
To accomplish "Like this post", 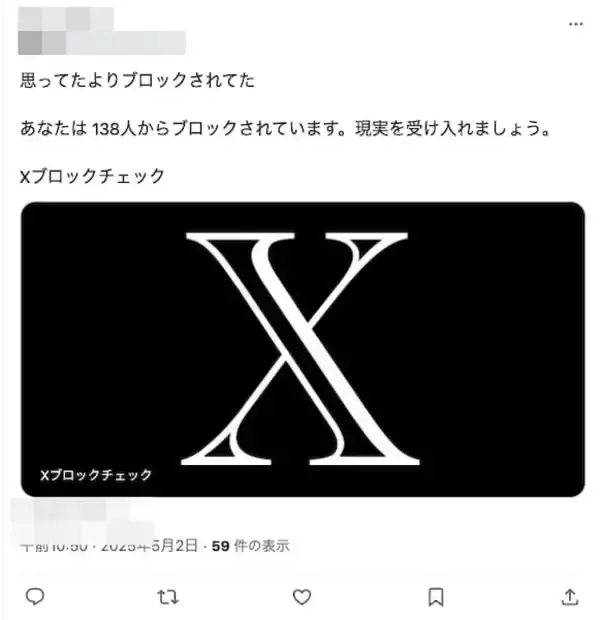I will pos(302,596).
